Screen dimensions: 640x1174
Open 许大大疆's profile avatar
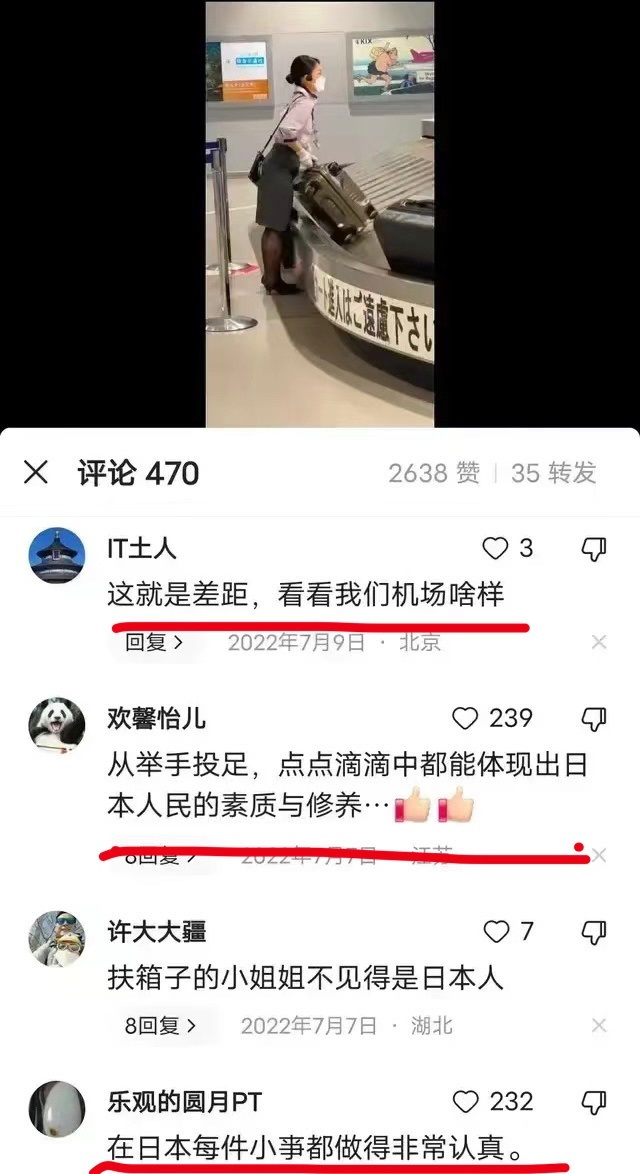tap(57, 940)
